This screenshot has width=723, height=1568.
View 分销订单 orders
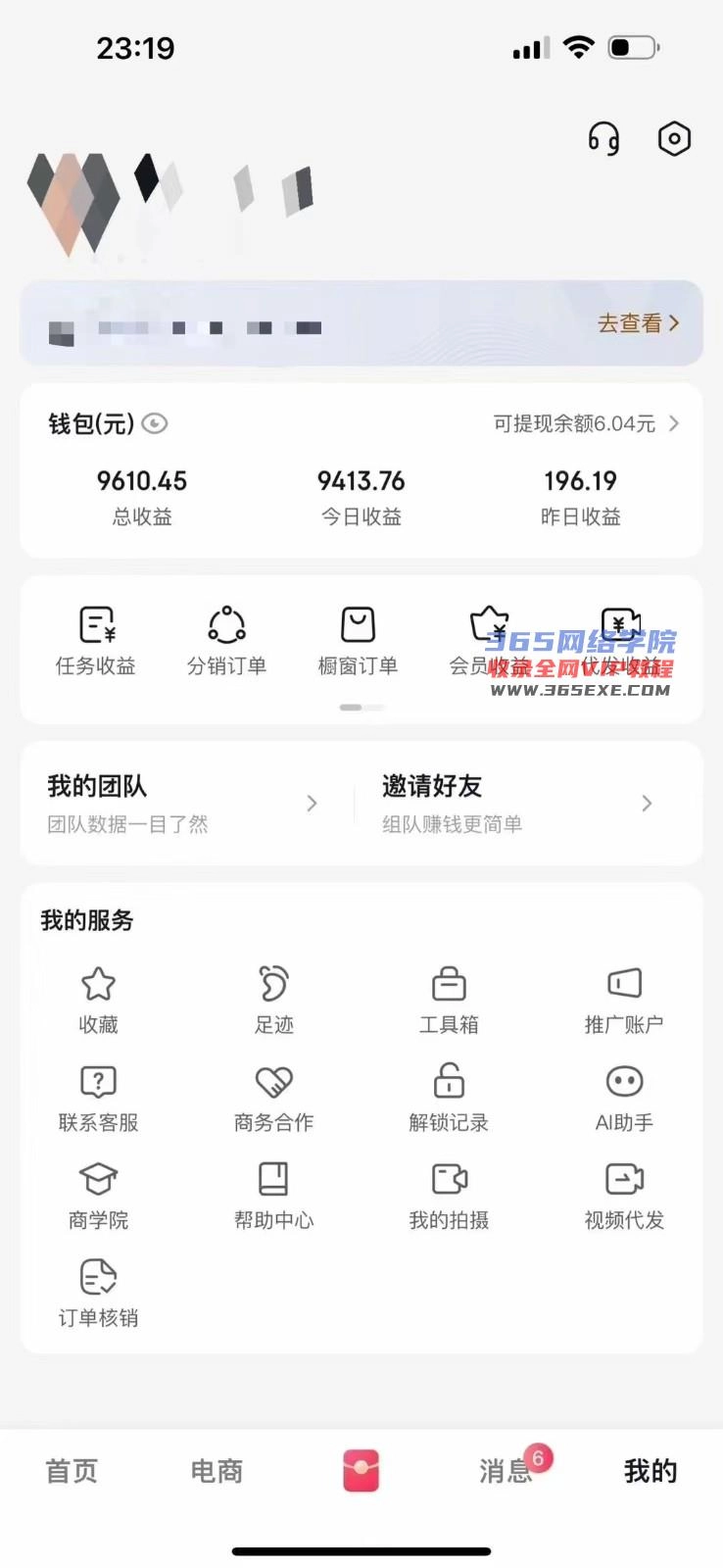(x=226, y=641)
